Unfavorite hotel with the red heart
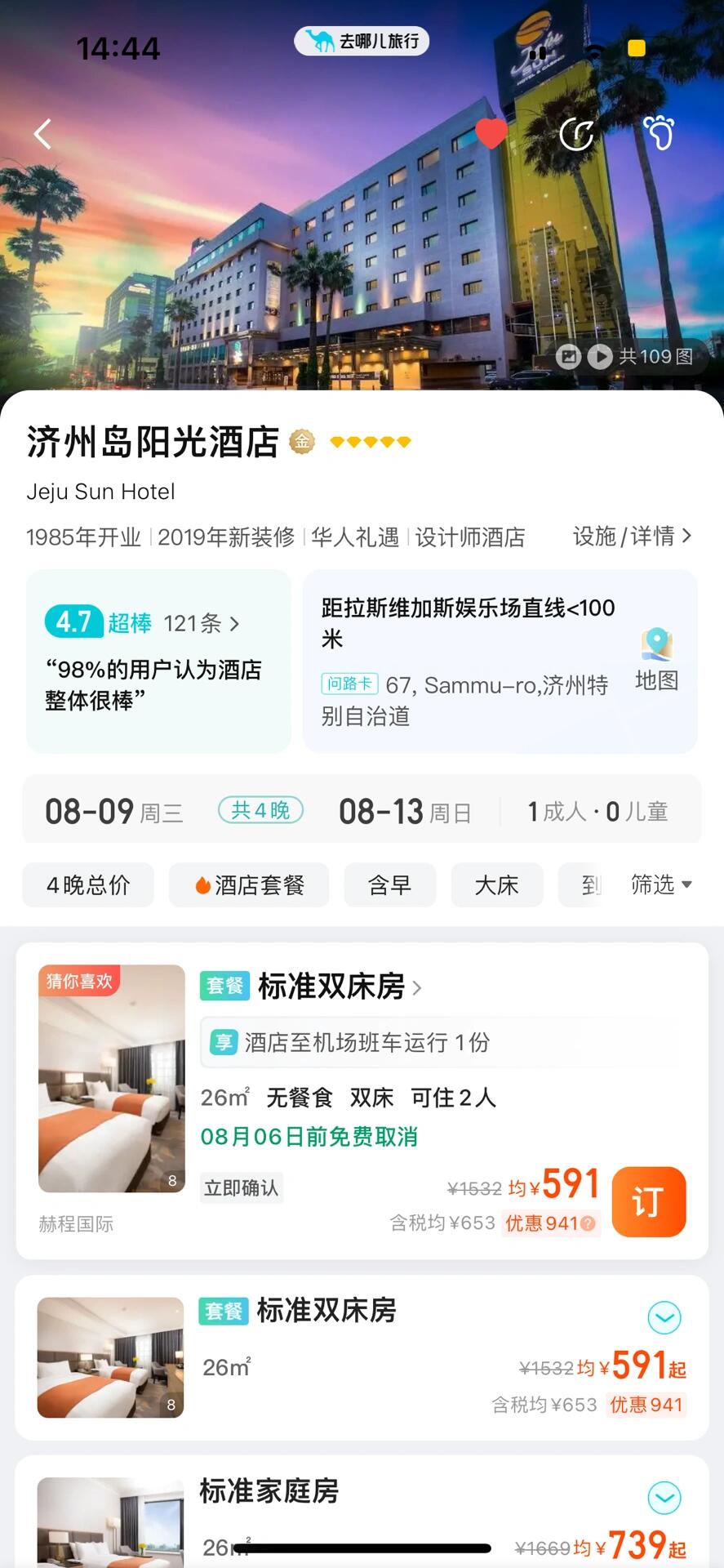Screen dimensions: 724x1568 click(x=491, y=133)
